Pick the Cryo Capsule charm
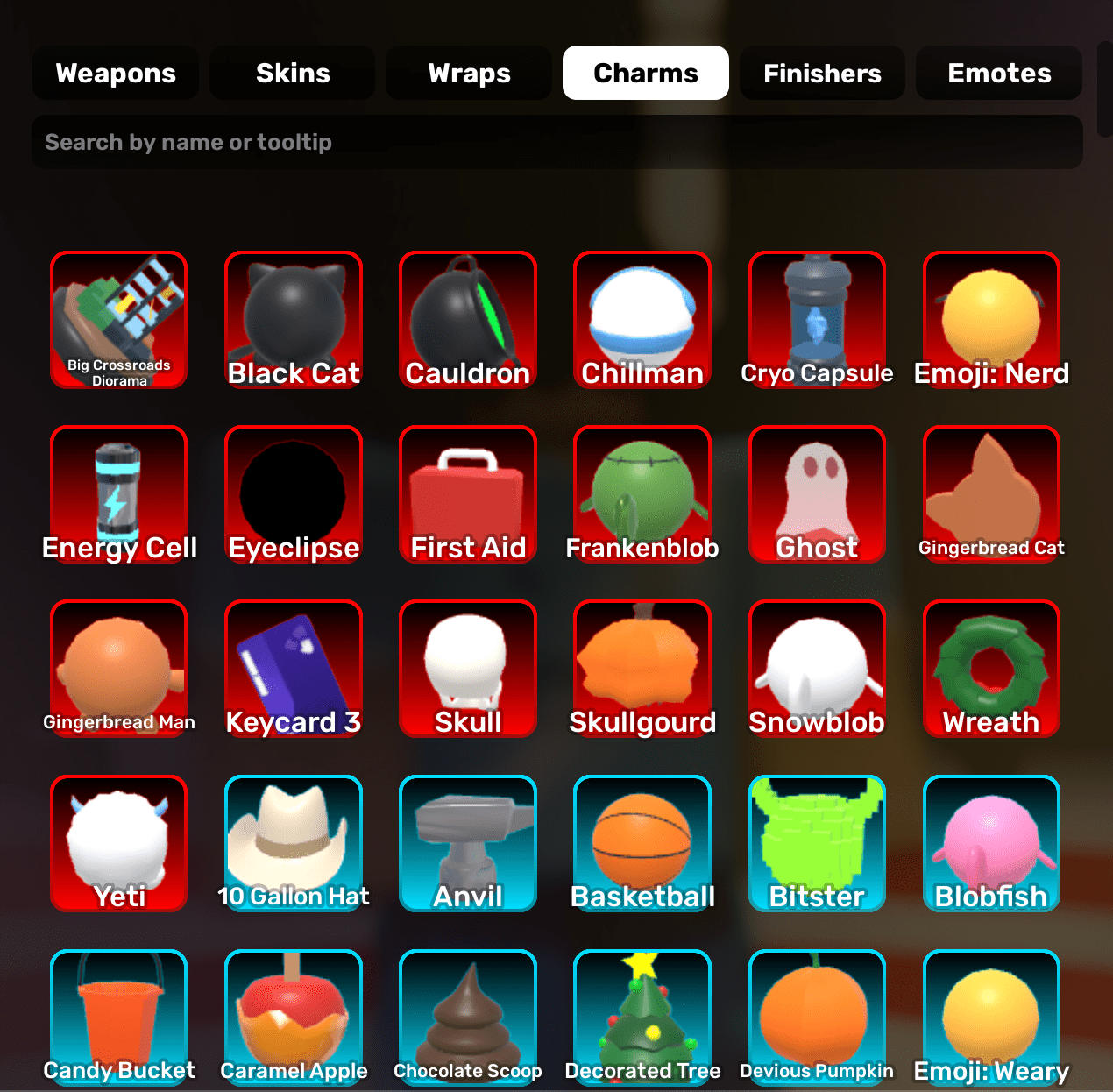This screenshot has height=1092, width=1113. (x=817, y=320)
